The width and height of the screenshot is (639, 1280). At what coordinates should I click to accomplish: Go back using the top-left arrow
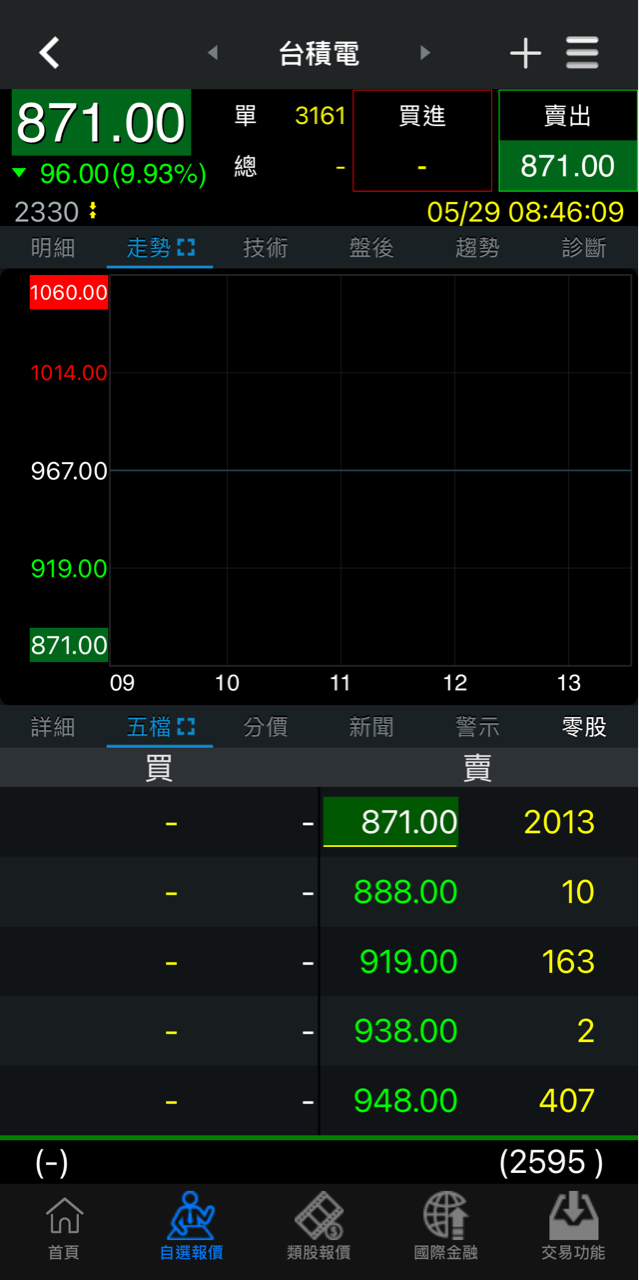pyautogui.click(x=49, y=52)
